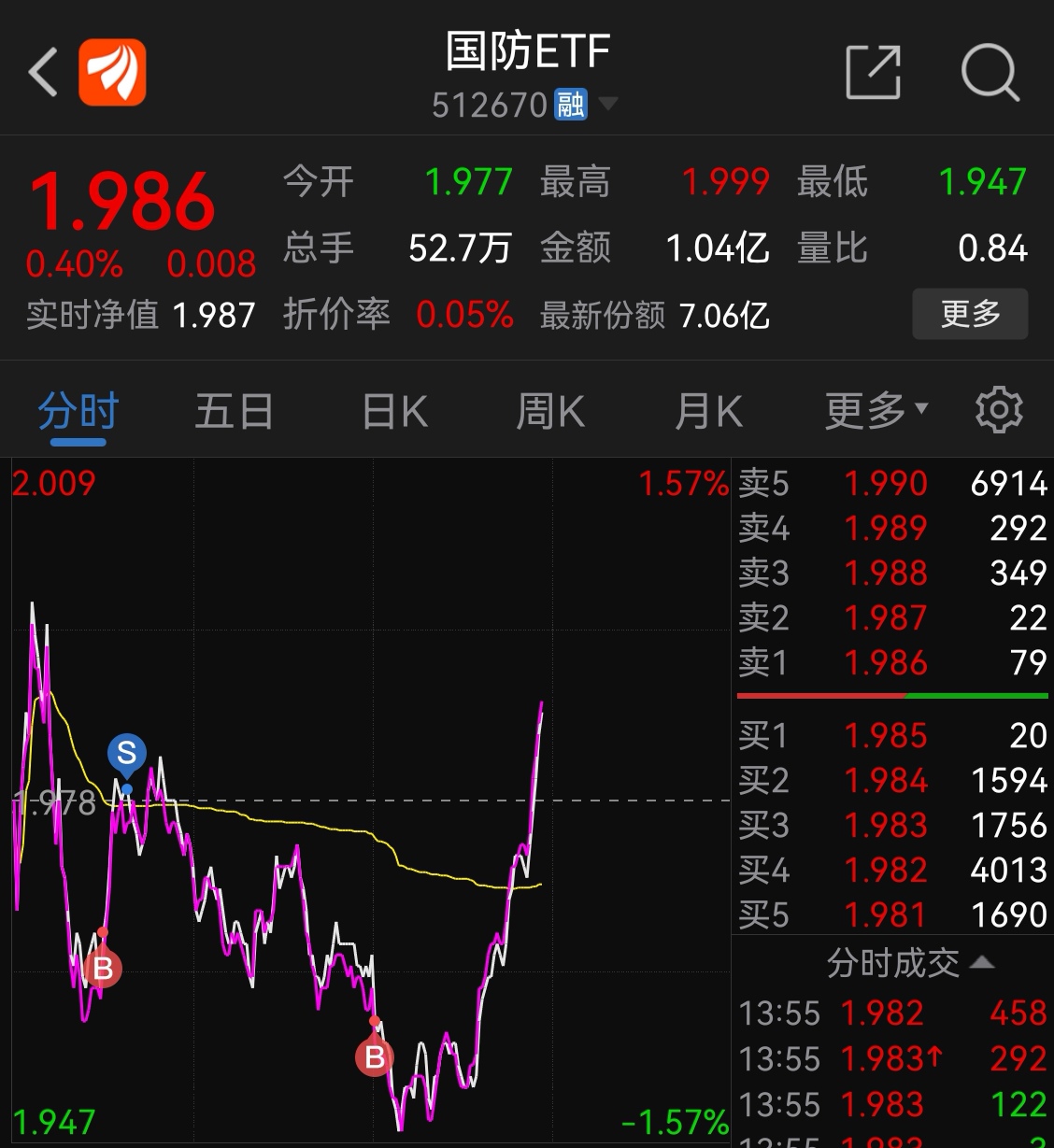Screen dimensions: 1054x1148
Task: Switch to the 月K monthly chart
Action: coord(708,409)
